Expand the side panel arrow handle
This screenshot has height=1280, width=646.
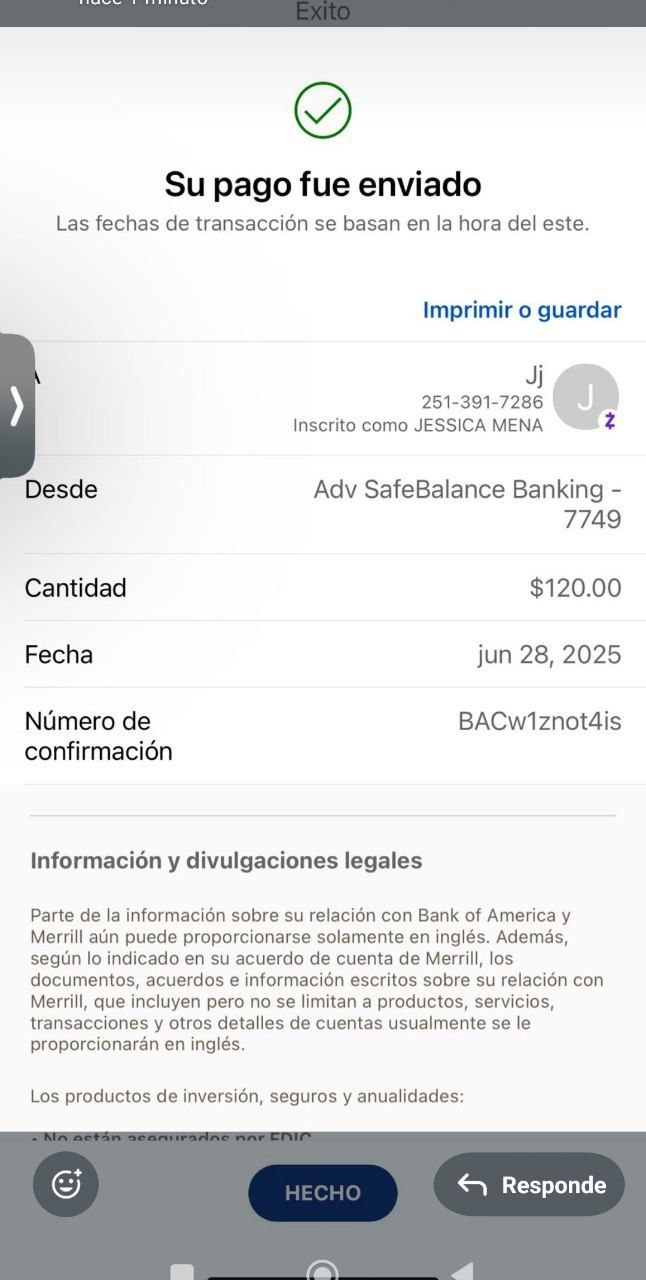[x=17, y=406]
